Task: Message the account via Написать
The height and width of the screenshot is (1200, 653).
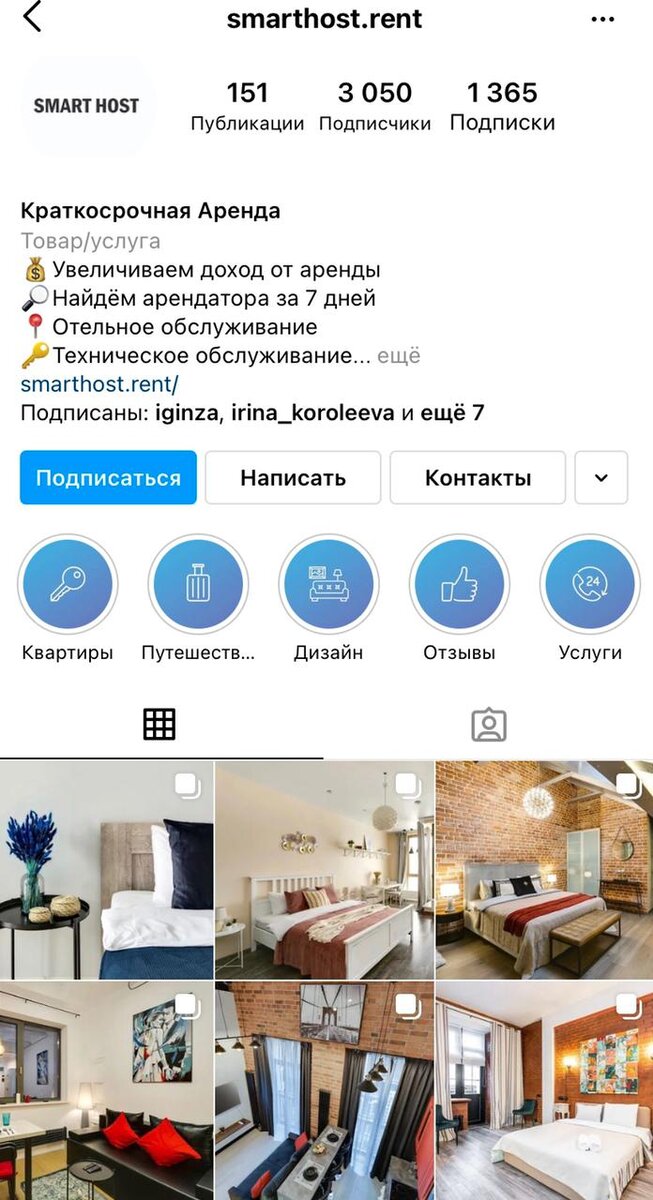Action: click(293, 478)
